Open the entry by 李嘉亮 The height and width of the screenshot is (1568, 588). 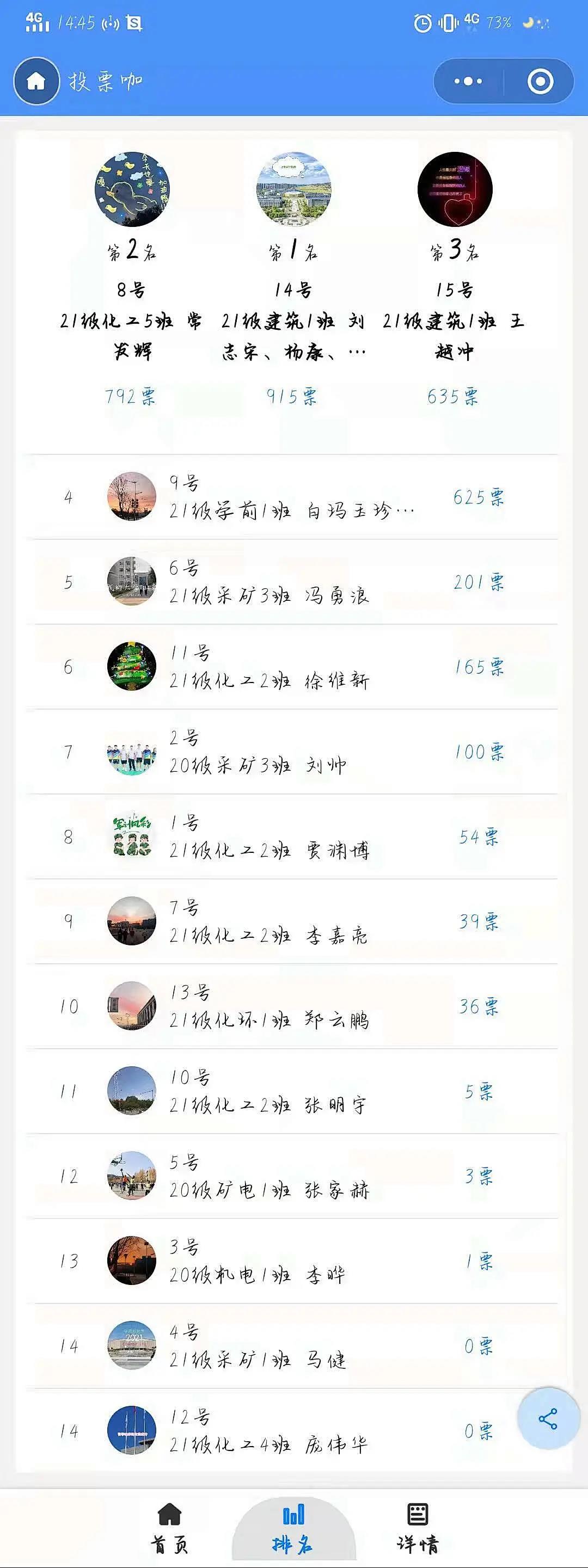pos(292,921)
